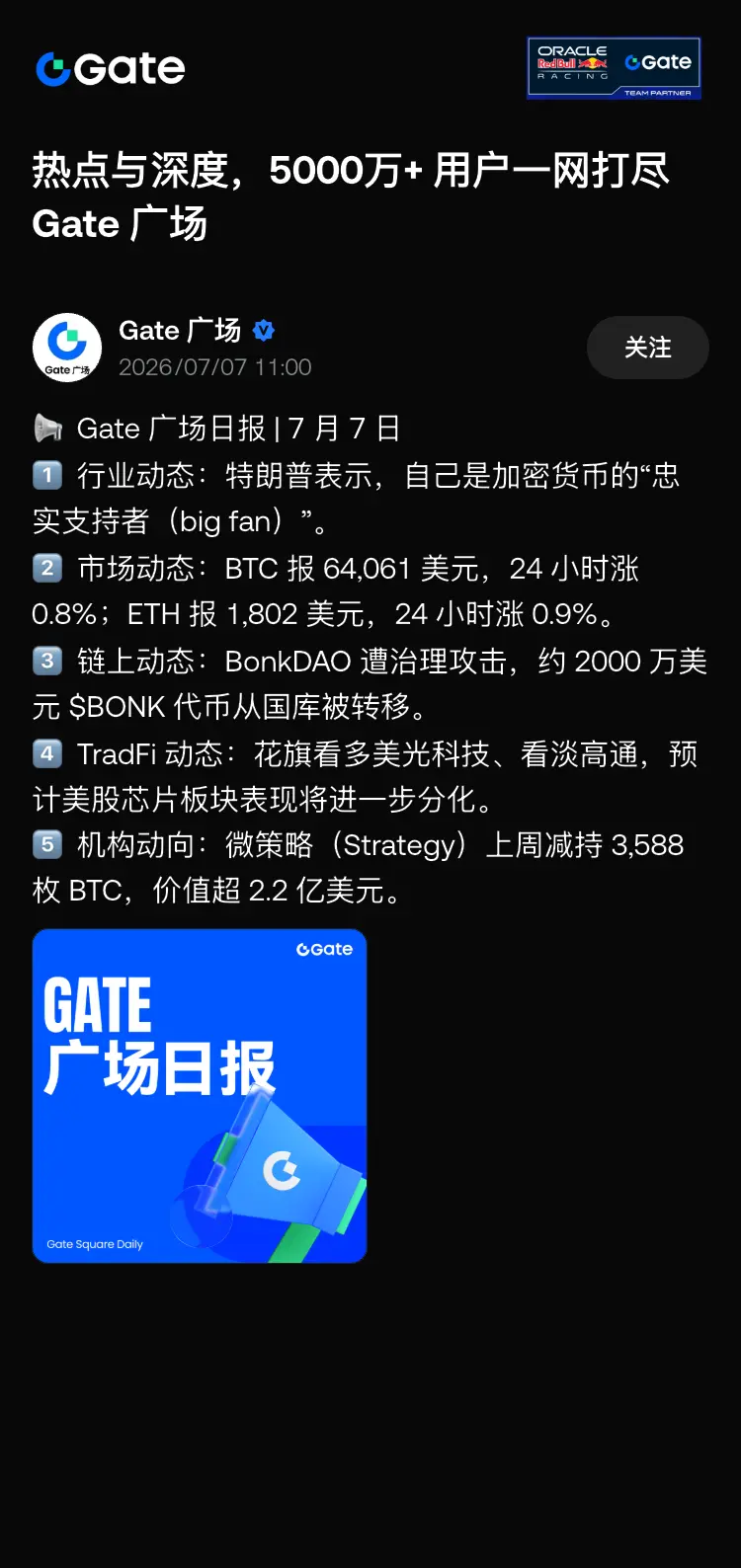741x1568 pixels.
Task: Follow Gate 广场 with the 关注 button
Action: tap(647, 348)
